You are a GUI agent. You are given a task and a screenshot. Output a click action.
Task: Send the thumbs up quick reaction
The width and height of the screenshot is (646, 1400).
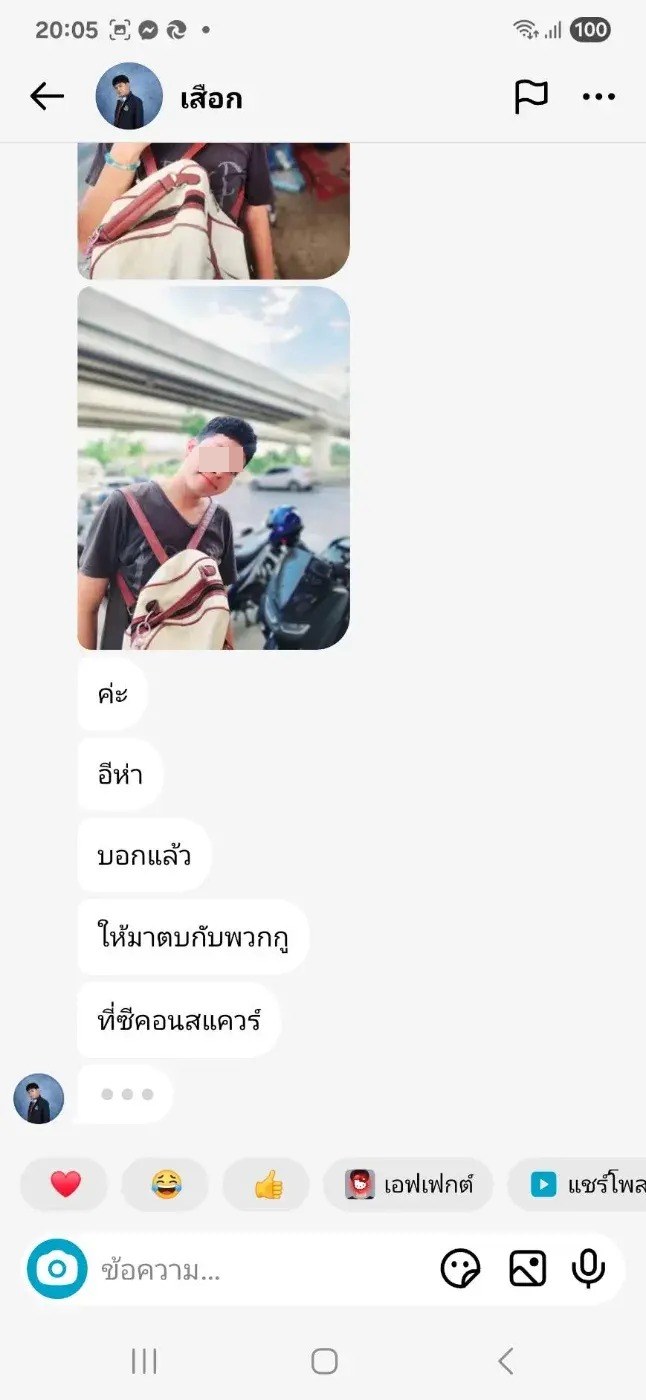click(x=266, y=1185)
